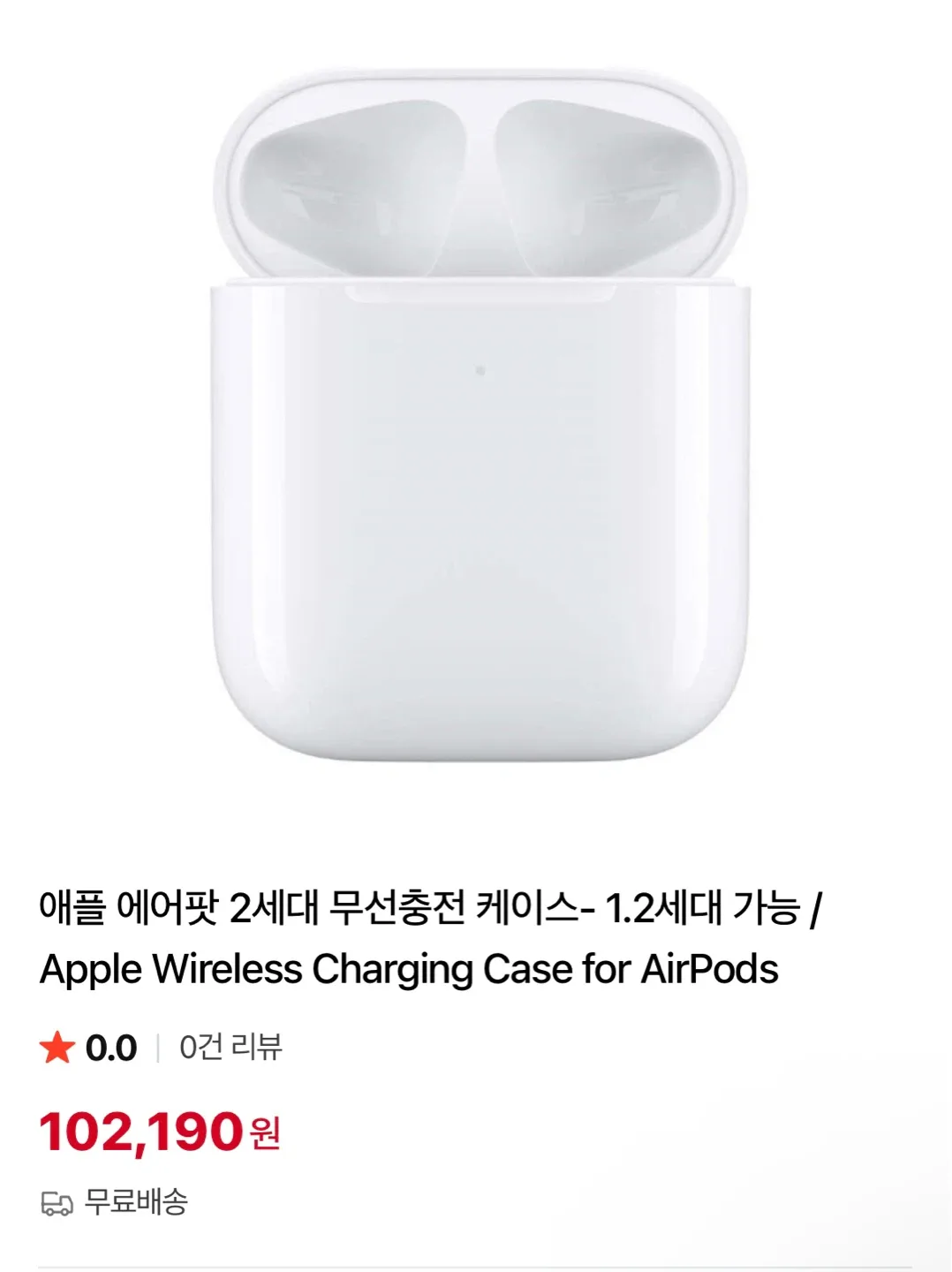The width and height of the screenshot is (952, 1272).
Task: Click the delivery truck icon
Action: coord(57,1200)
